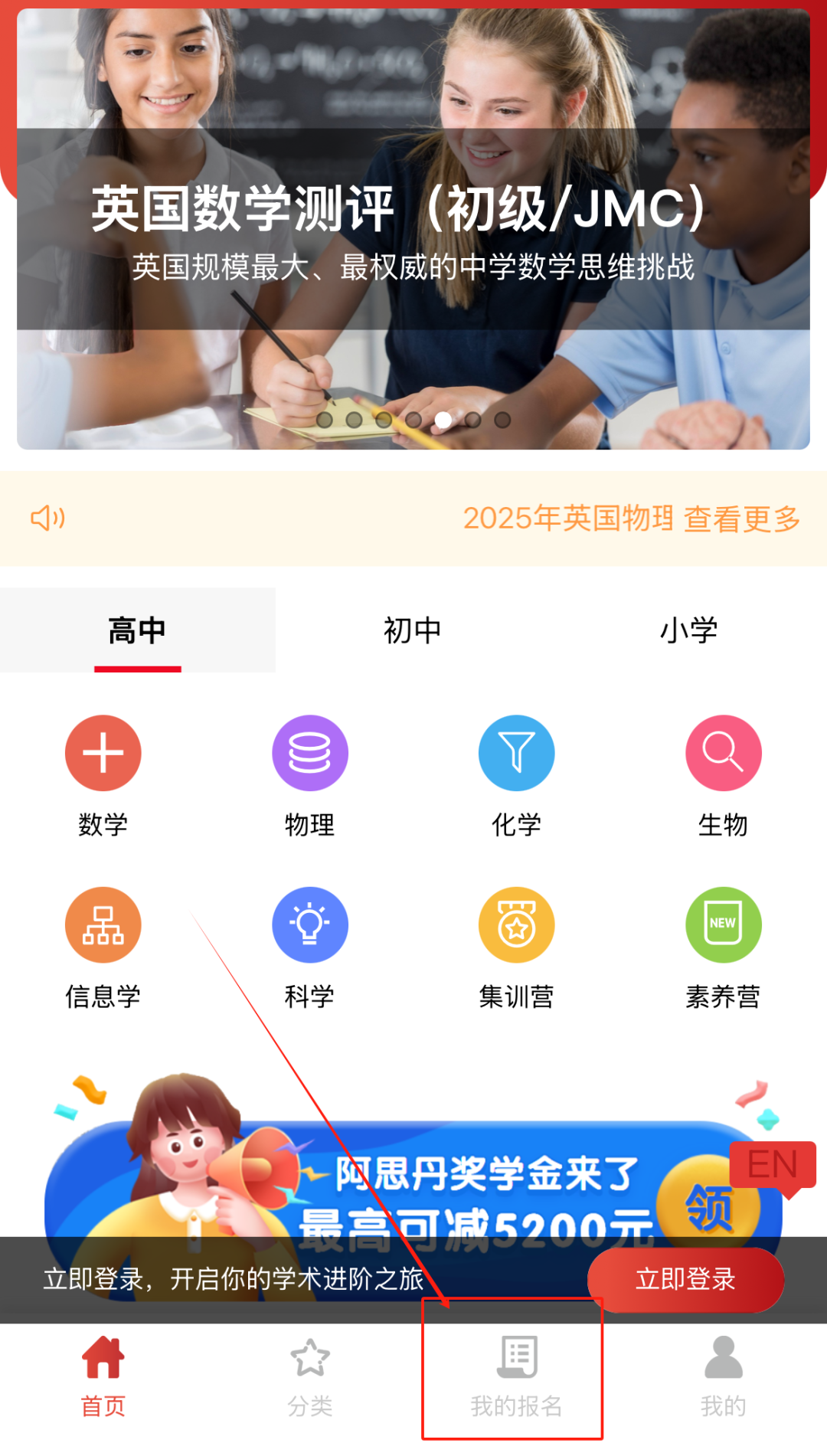Tap the 立即登录 button
The height and width of the screenshot is (1456, 827).
tap(685, 1279)
